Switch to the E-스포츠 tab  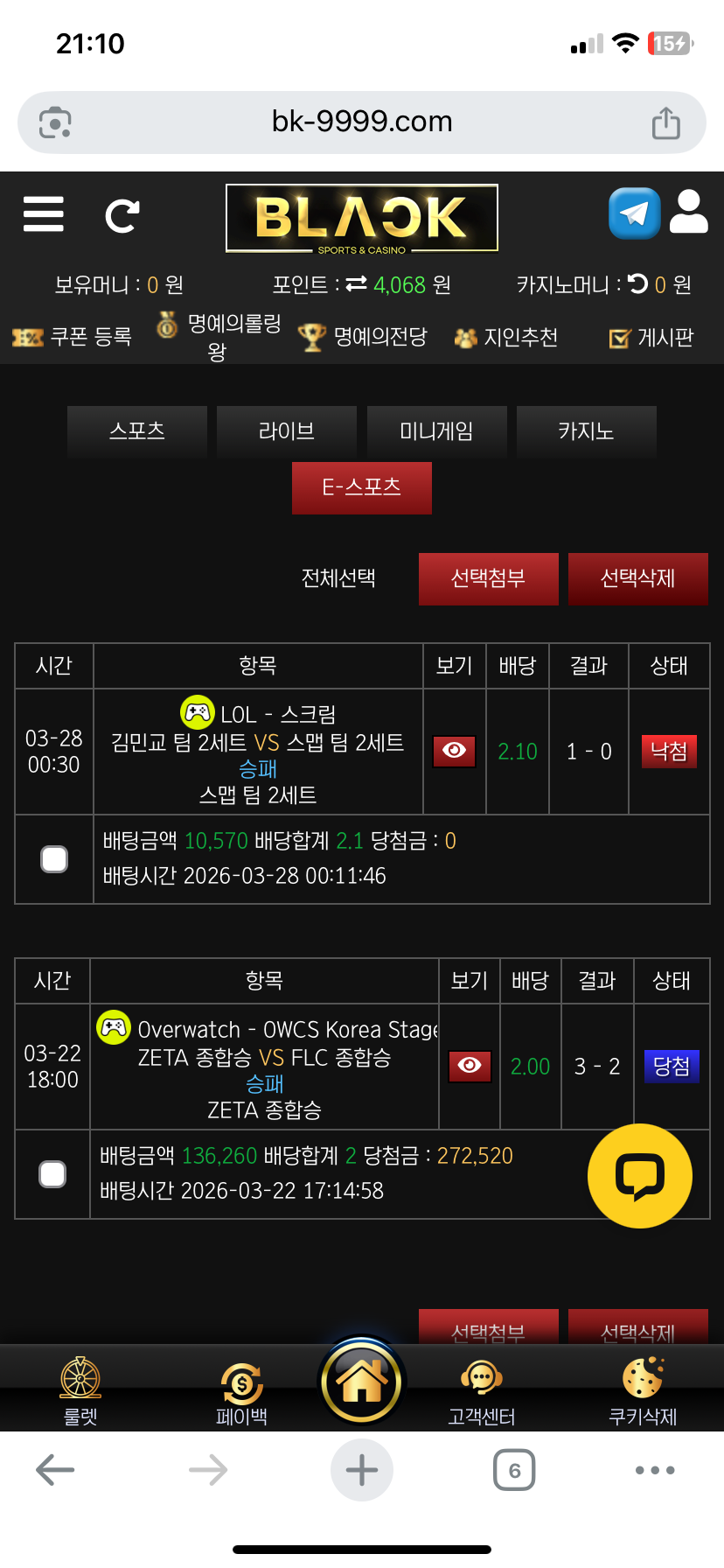point(362,487)
